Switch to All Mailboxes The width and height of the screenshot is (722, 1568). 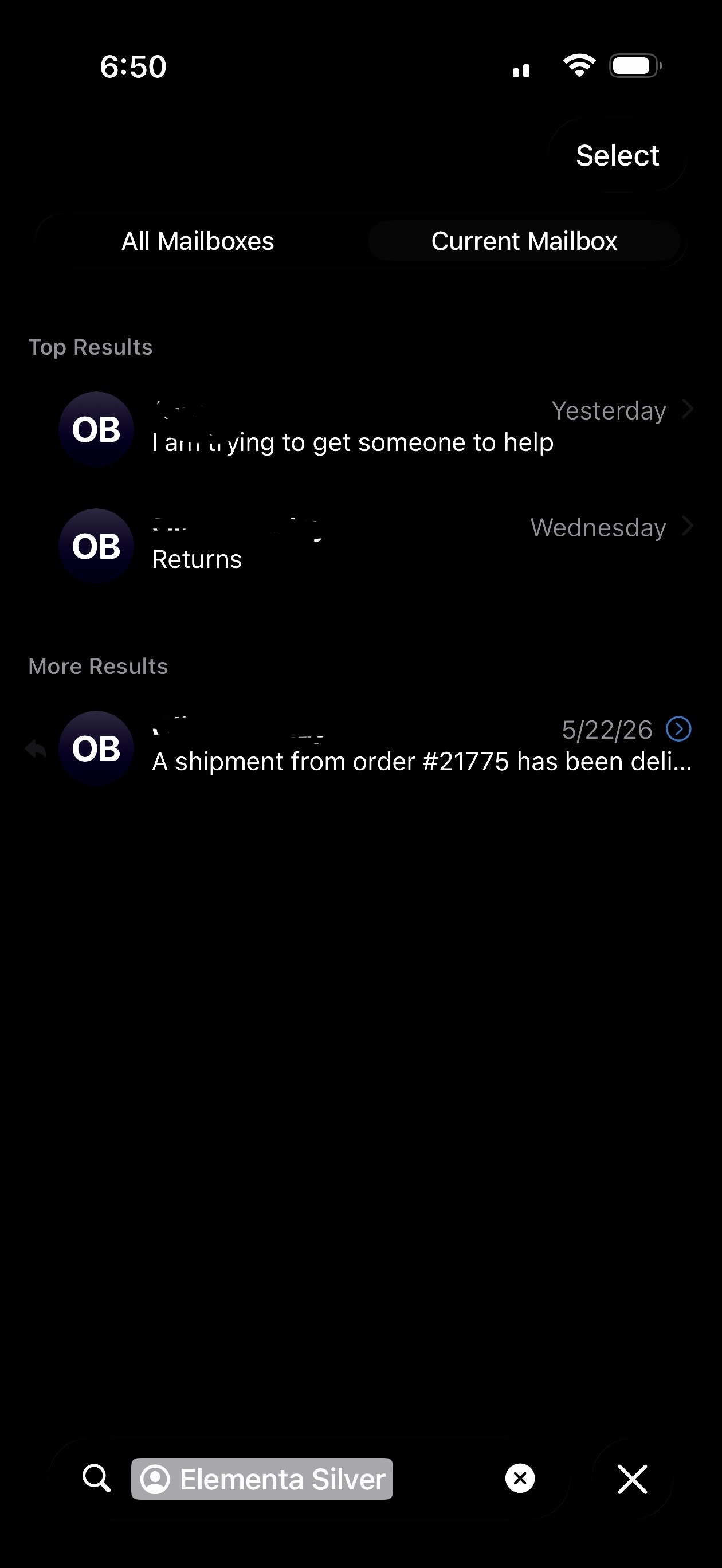[x=198, y=241]
